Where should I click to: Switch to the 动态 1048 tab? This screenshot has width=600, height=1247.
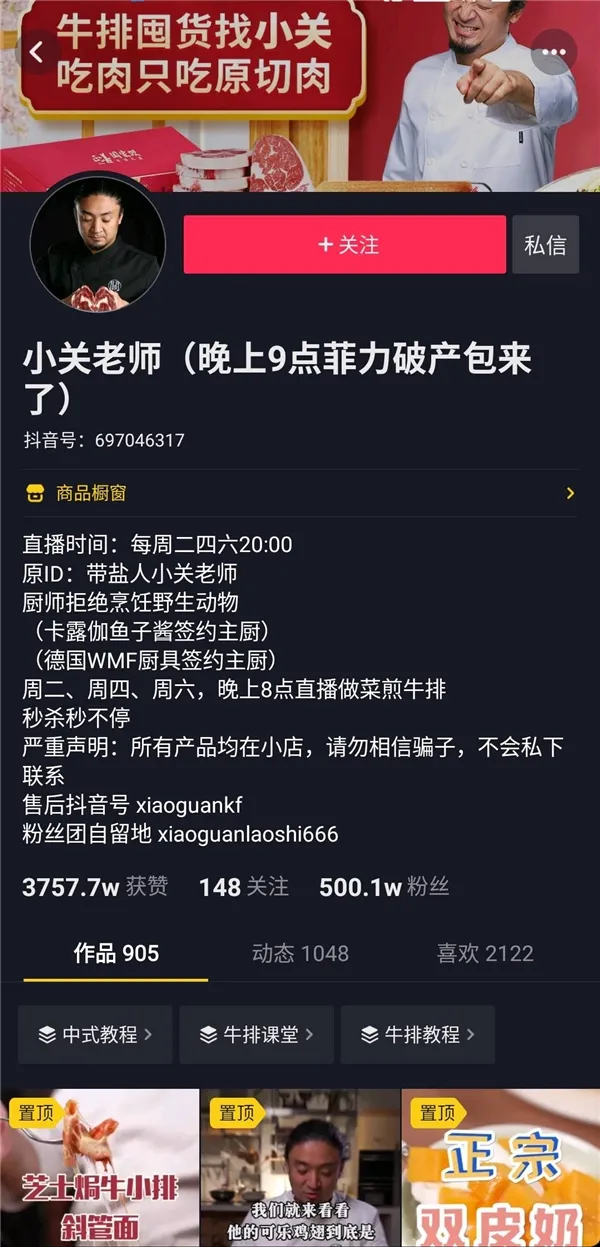tap(300, 953)
